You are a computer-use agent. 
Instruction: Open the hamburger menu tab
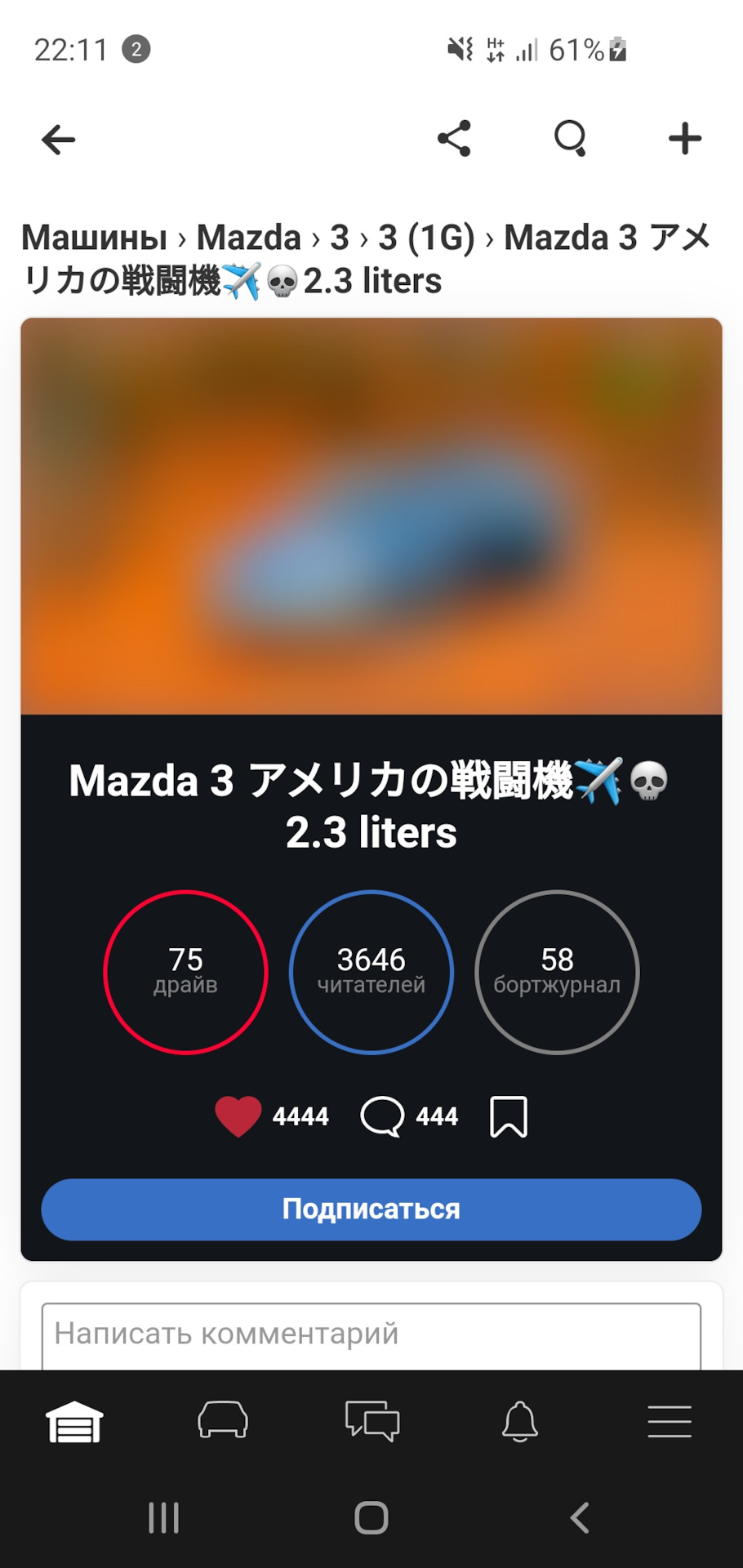tap(669, 1422)
